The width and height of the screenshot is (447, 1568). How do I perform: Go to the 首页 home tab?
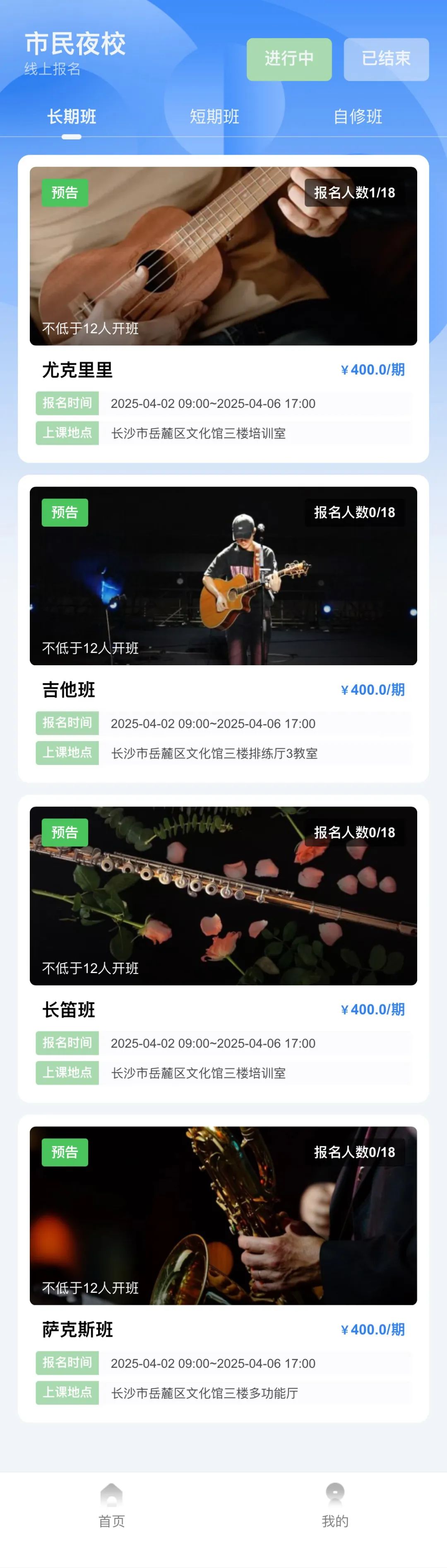point(111,1504)
